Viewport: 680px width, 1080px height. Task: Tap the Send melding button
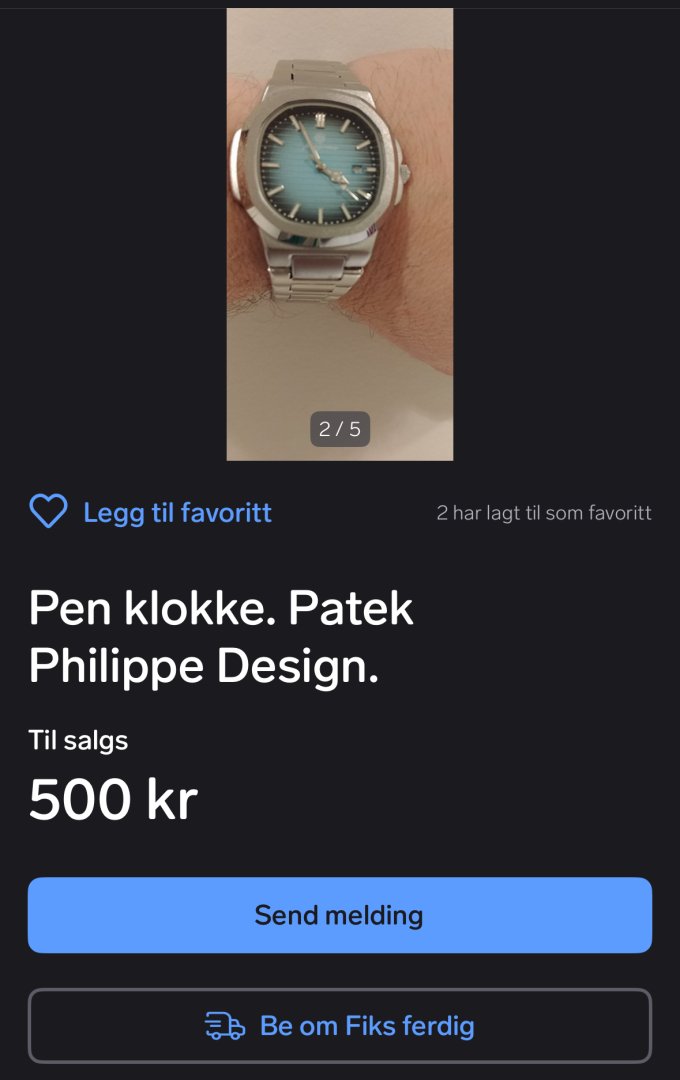(x=339, y=915)
